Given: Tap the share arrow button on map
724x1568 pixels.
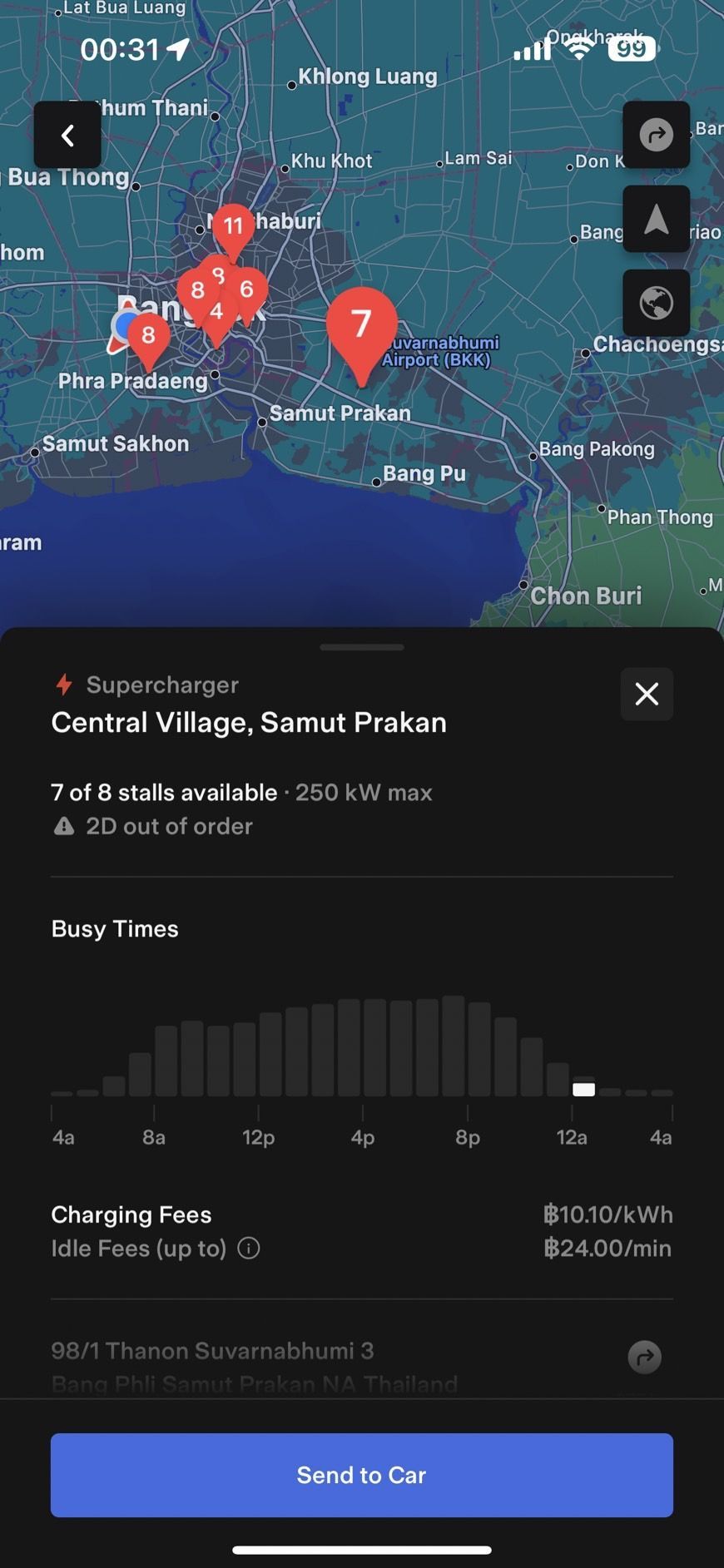Looking at the screenshot, I should 656,135.
